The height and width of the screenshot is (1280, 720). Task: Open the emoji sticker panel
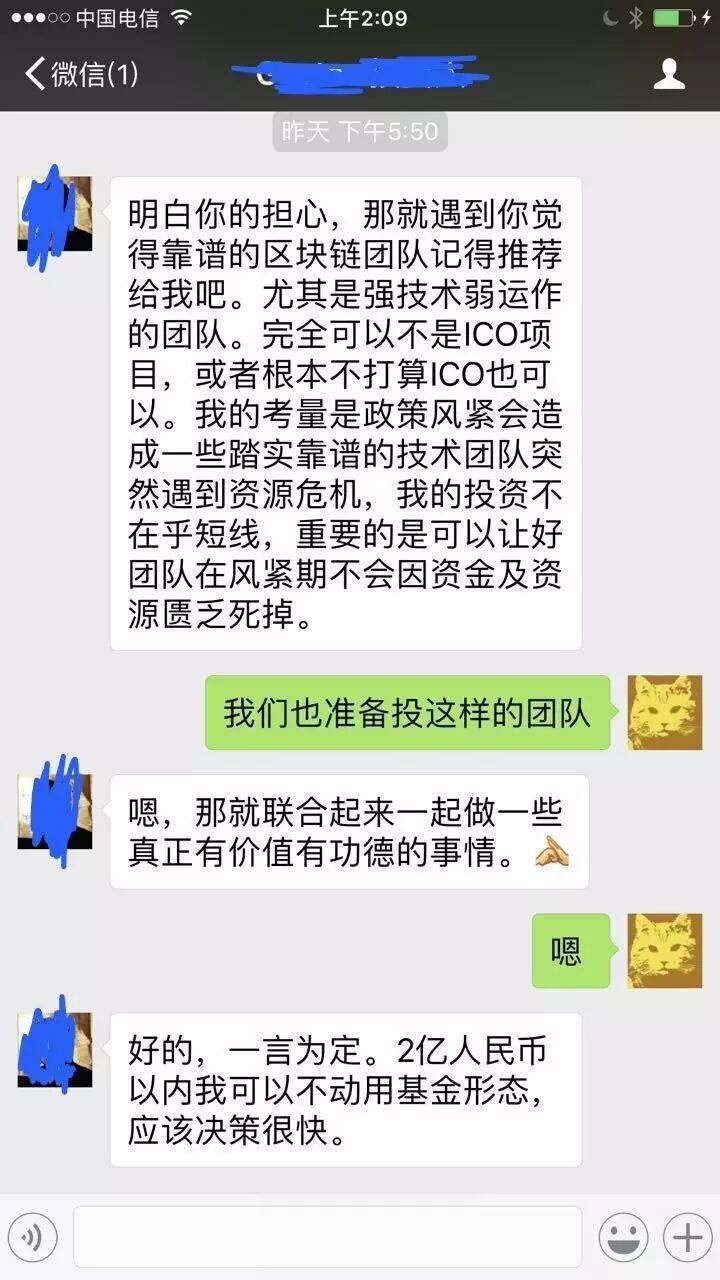623,1238
